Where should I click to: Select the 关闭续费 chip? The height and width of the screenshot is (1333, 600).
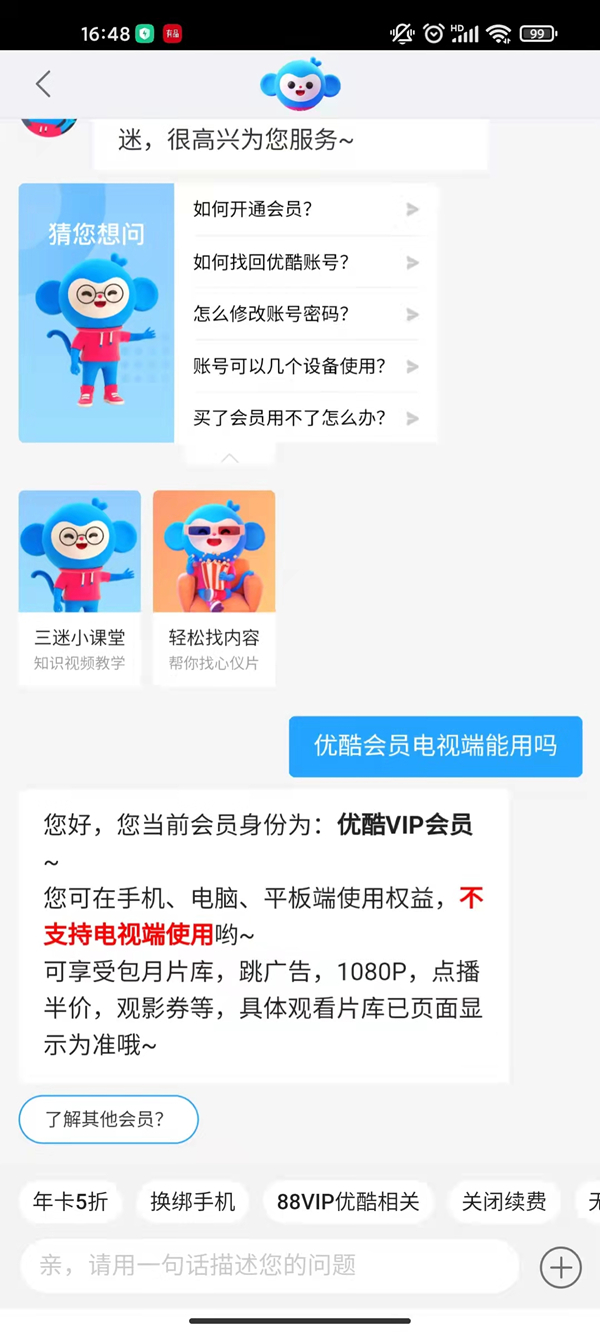click(504, 1201)
